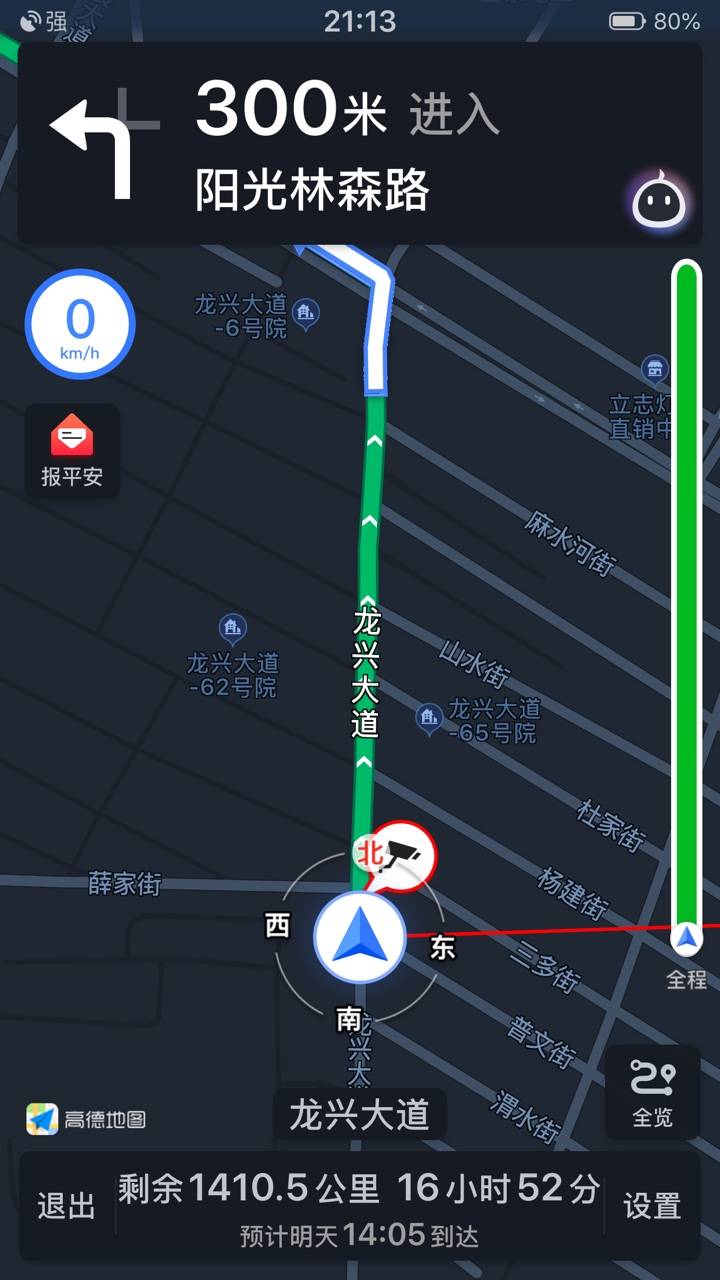Tap the 报平安 safety report button

(x=72, y=451)
